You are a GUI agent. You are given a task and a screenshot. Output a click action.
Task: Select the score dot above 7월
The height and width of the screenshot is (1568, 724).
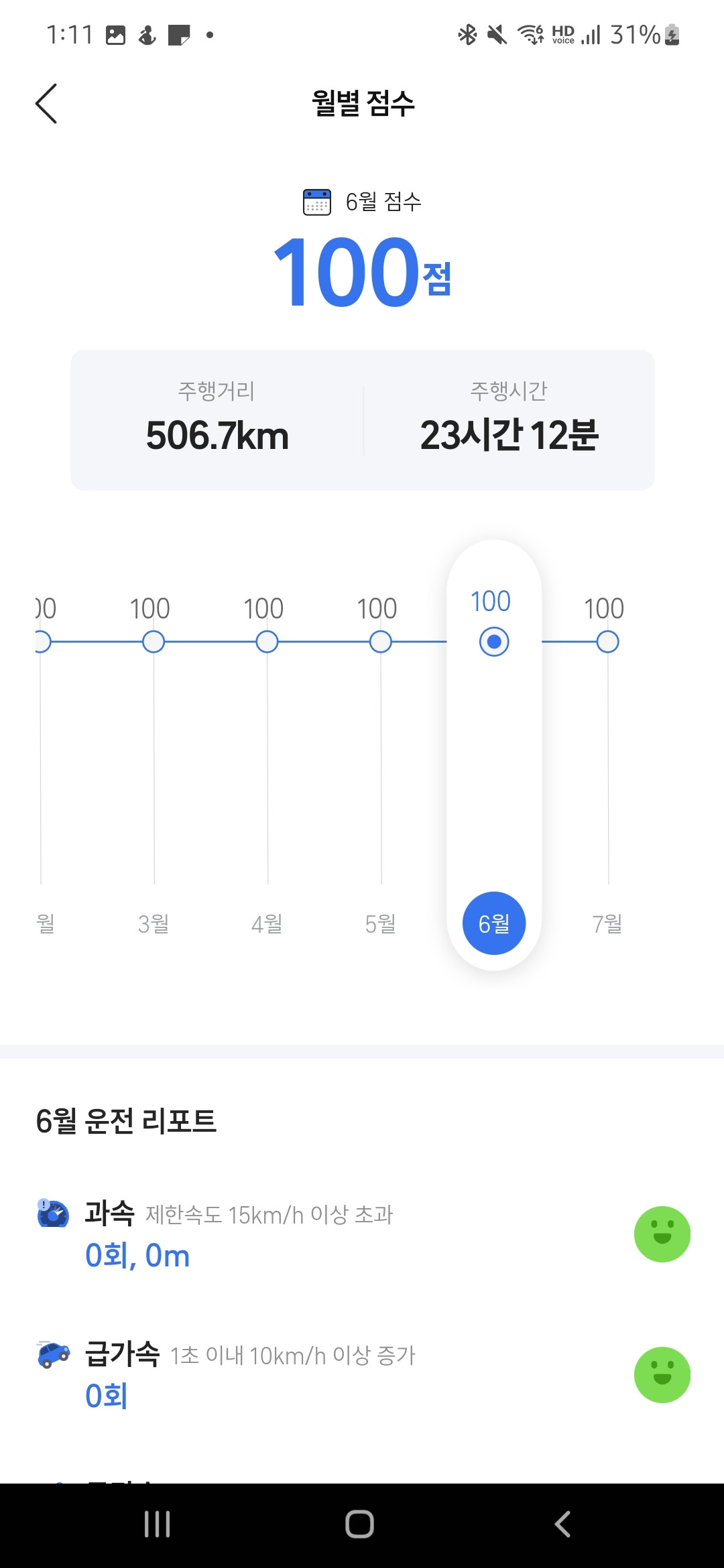point(607,641)
